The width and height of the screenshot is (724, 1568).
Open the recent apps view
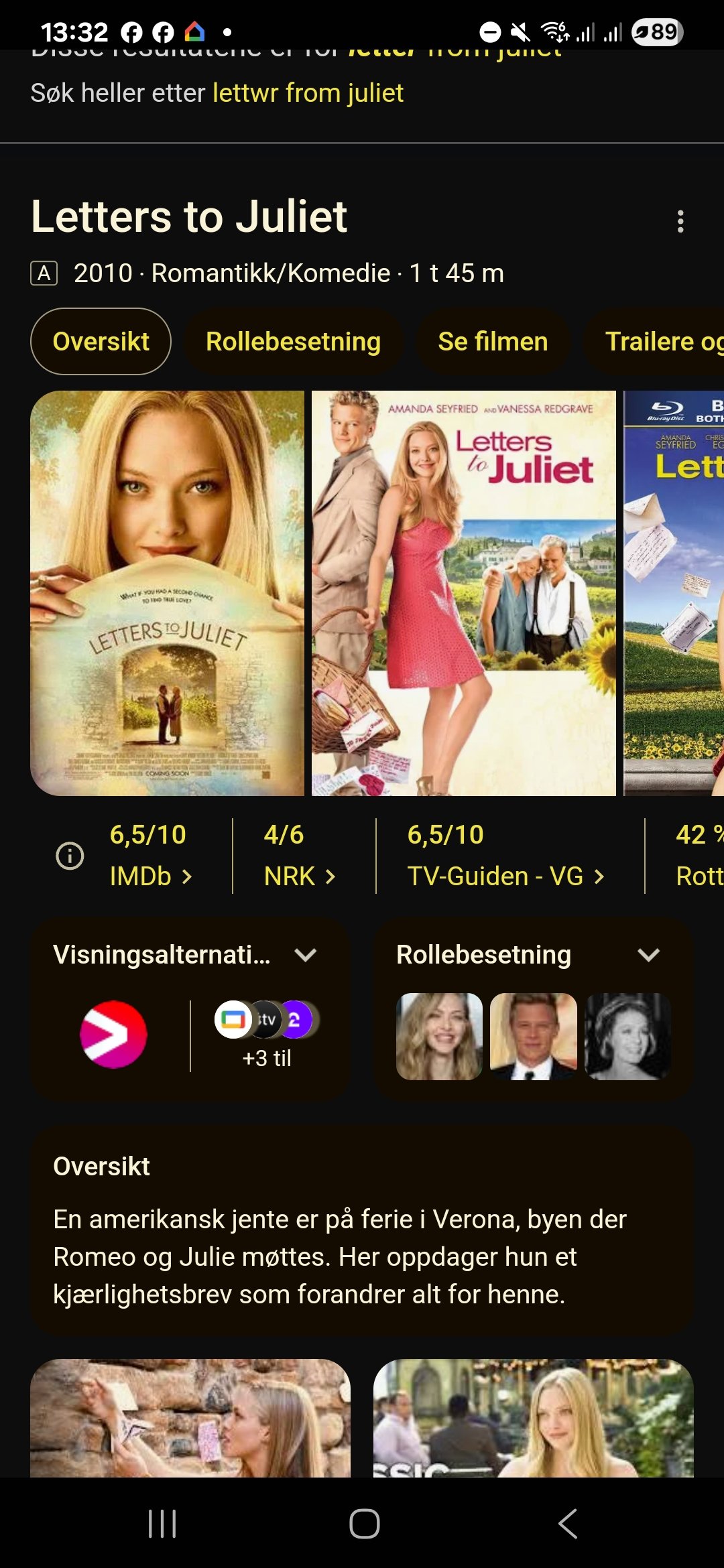coord(162,1524)
